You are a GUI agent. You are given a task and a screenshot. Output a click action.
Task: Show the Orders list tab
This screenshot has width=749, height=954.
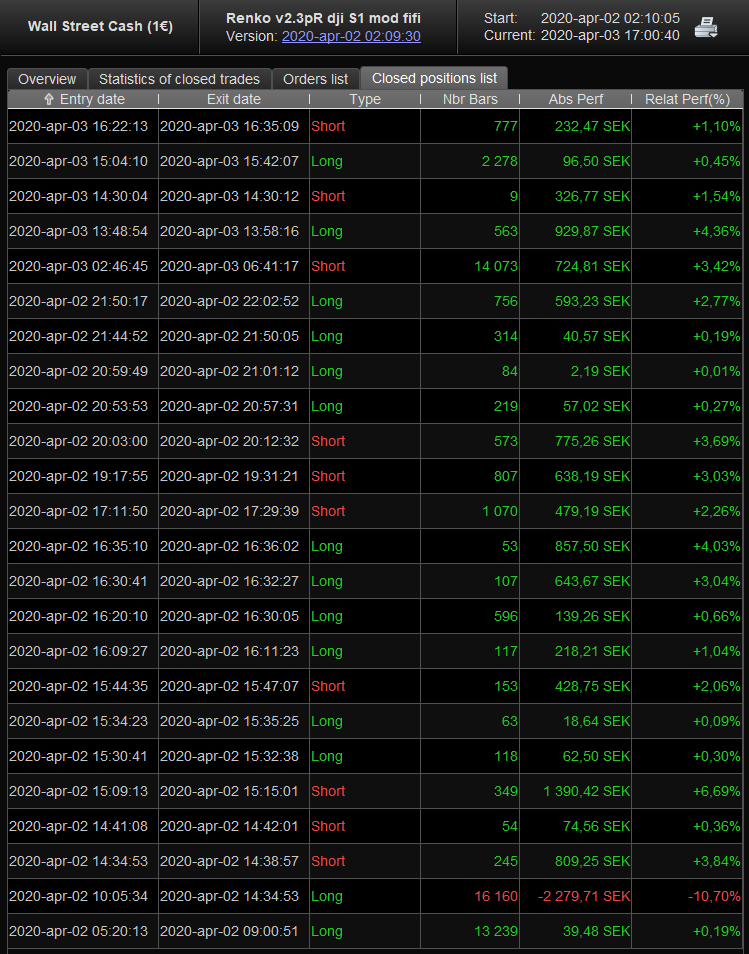315,79
